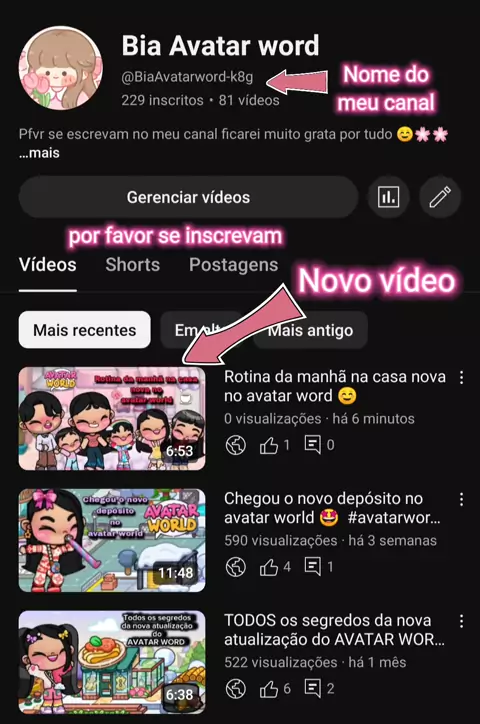Expand the channel description with ...mais
480x724 pixels.
click(x=39, y=153)
